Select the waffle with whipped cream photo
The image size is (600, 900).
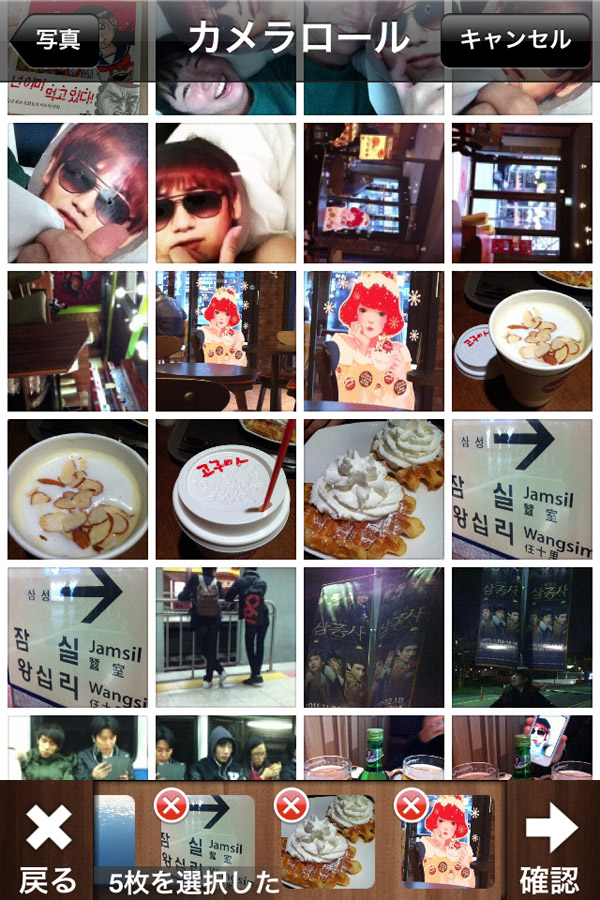tap(374, 489)
